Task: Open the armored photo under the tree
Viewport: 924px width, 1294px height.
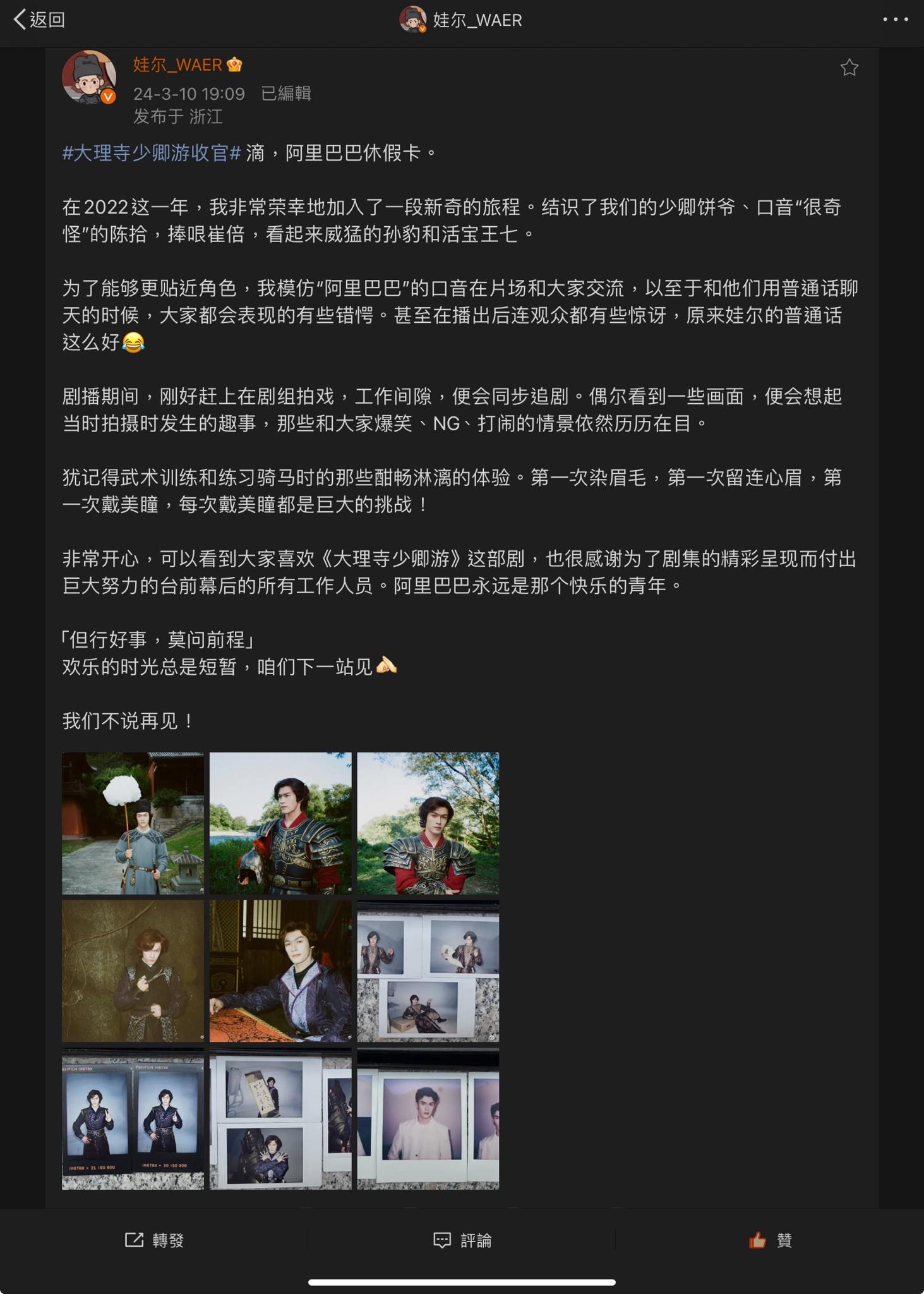Action: (428, 823)
